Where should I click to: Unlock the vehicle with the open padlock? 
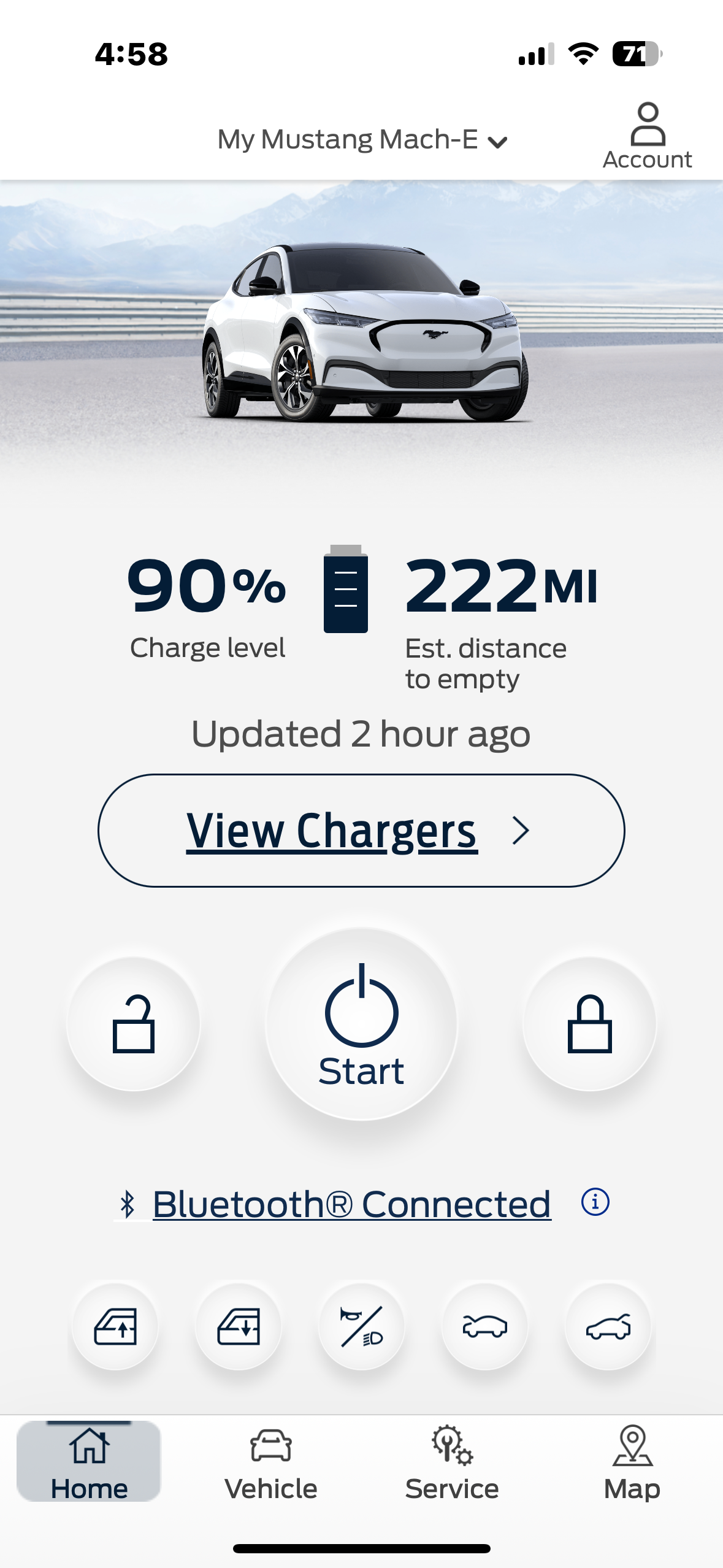click(x=133, y=1023)
